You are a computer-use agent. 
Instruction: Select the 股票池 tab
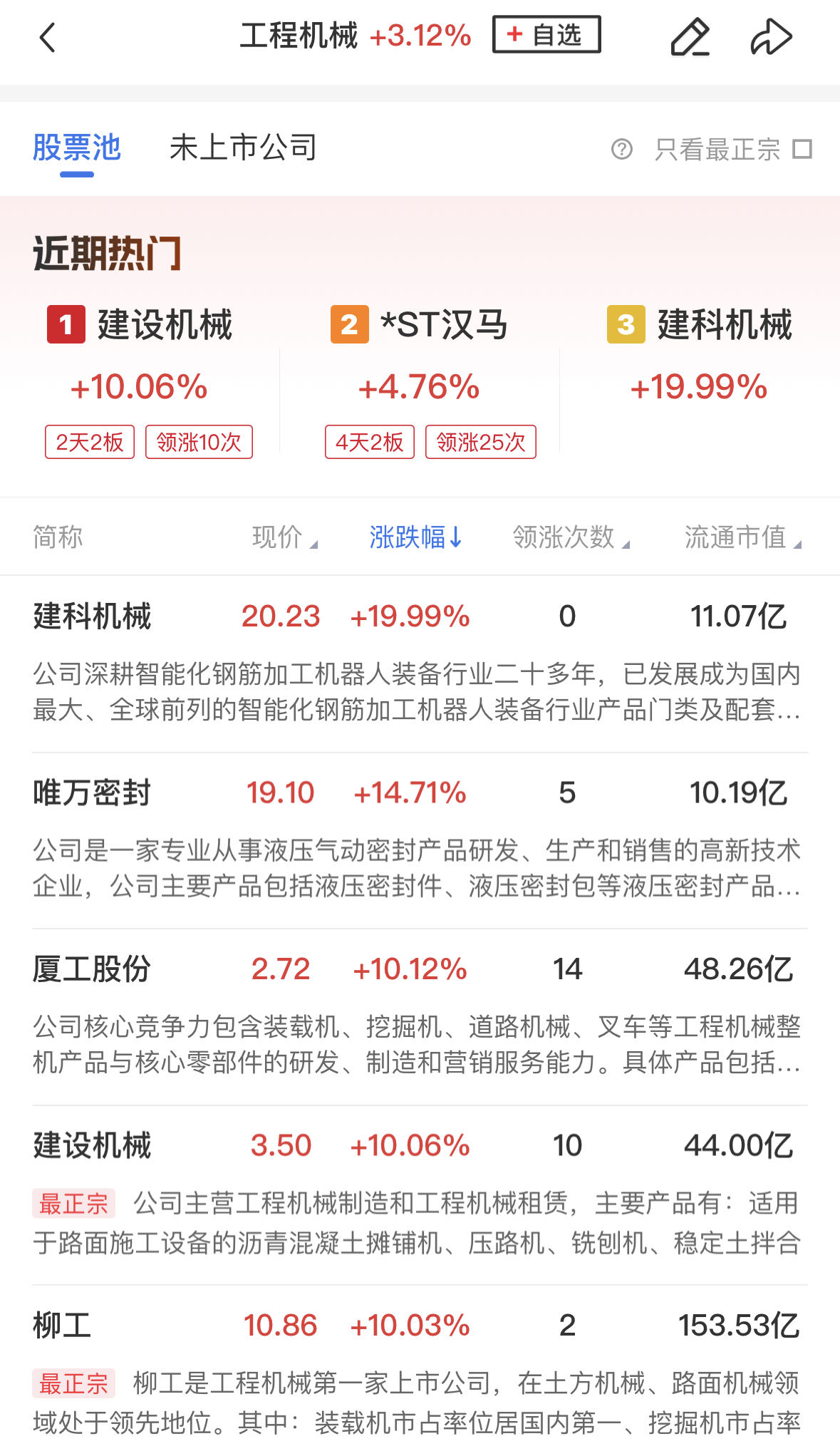[77, 148]
